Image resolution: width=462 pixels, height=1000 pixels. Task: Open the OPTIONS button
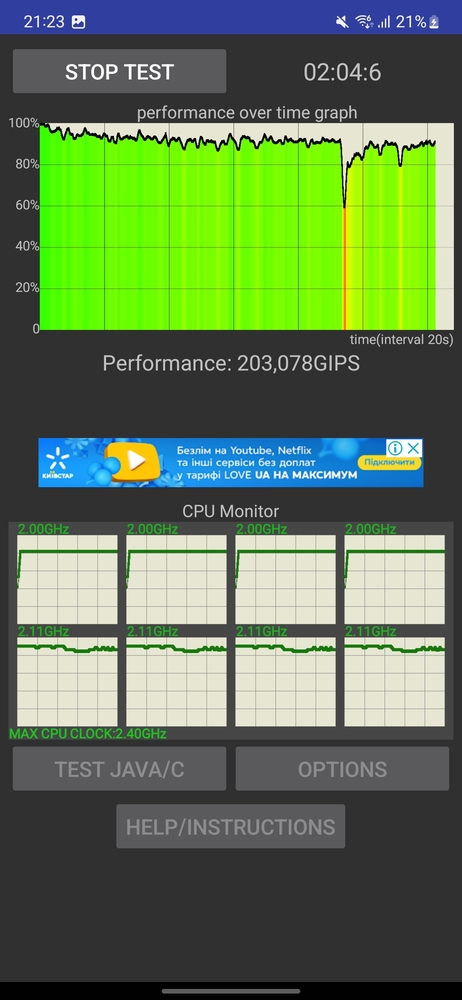[x=342, y=768]
